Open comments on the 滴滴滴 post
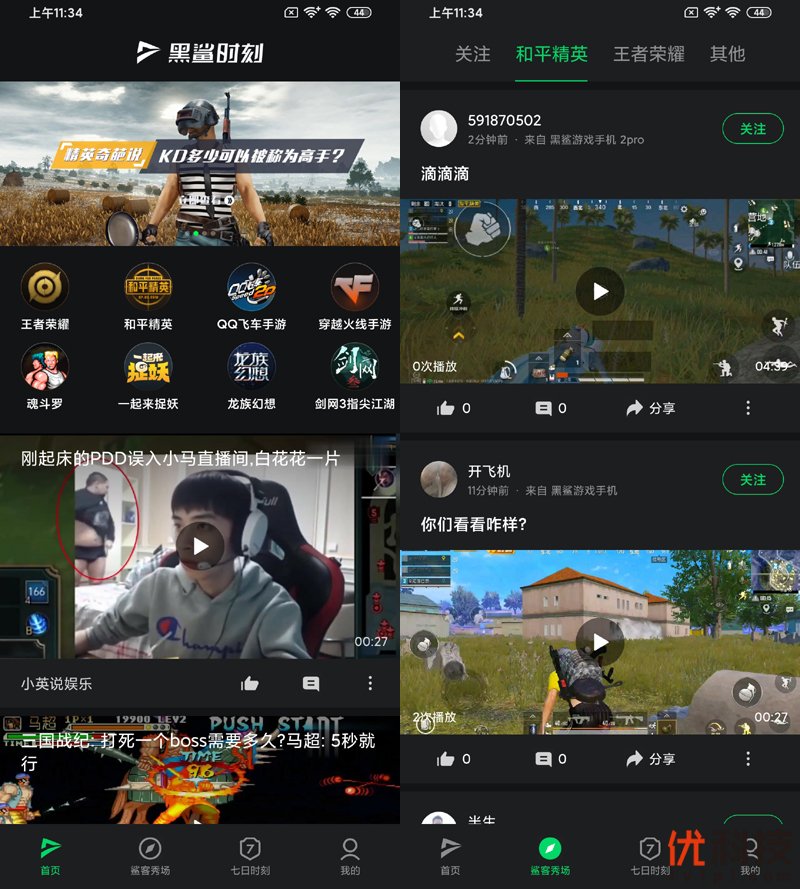The height and width of the screenshot is (889, 800). (x=547, y=408)
